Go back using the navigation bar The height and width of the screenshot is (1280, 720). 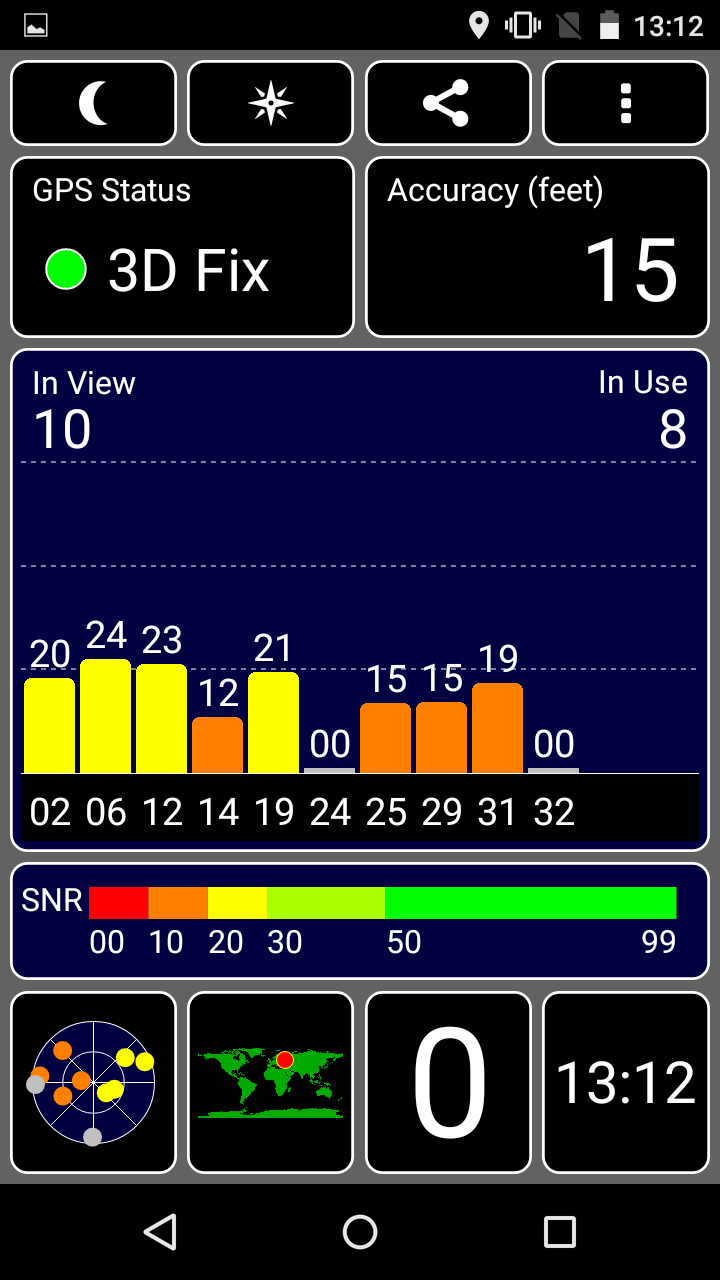point(160,1232)
